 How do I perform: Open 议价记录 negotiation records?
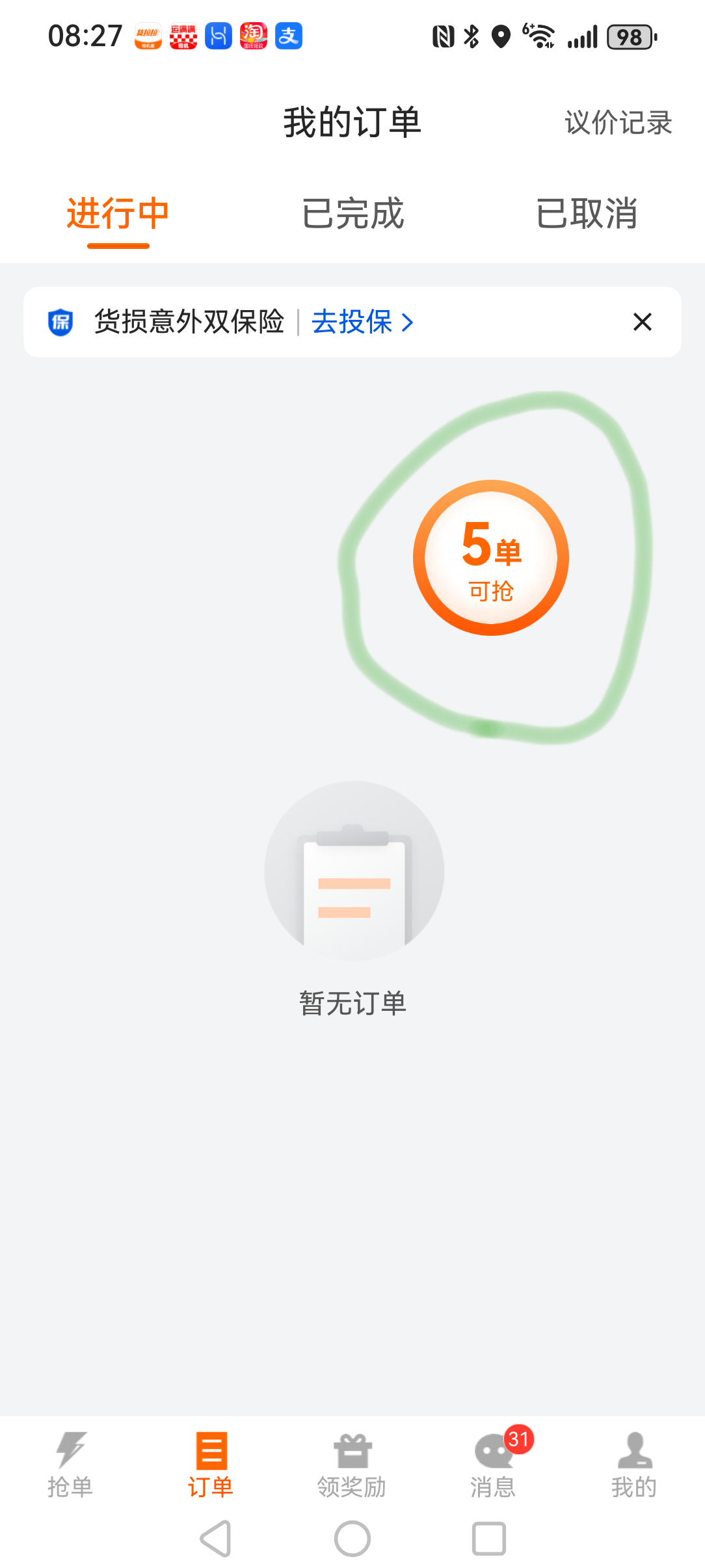(x=618, y=123)
